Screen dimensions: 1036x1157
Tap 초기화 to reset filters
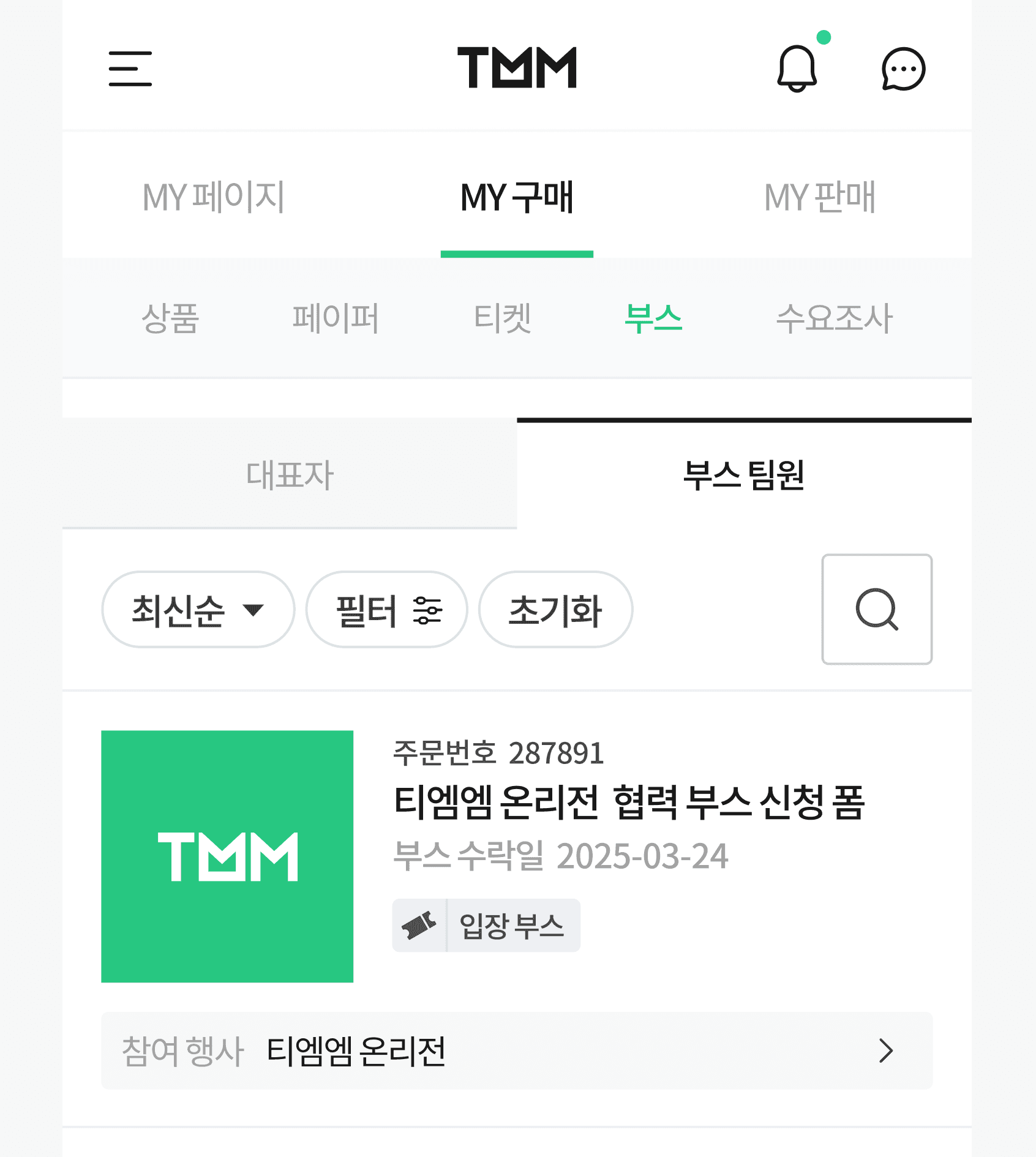[555, 610]
